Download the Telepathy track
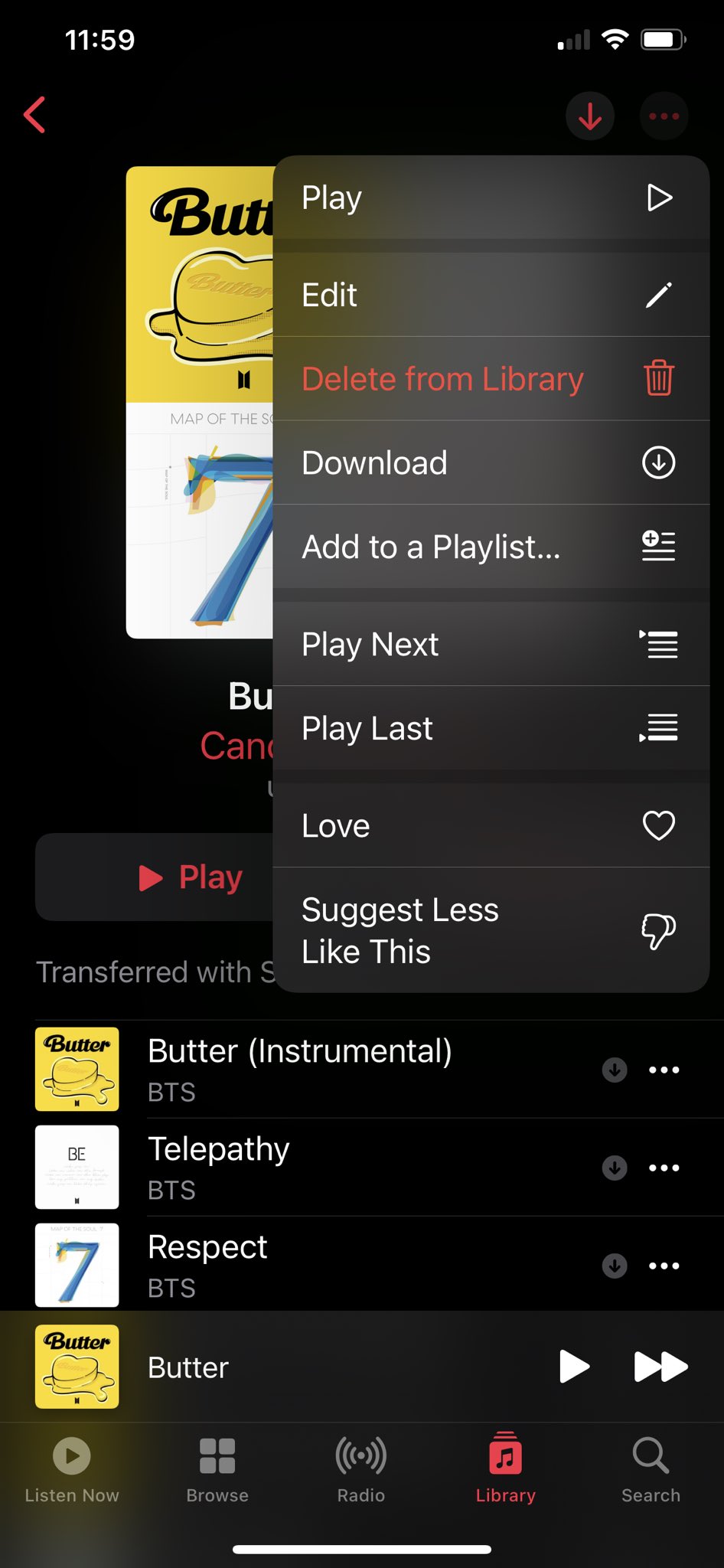 point(615,1168)
